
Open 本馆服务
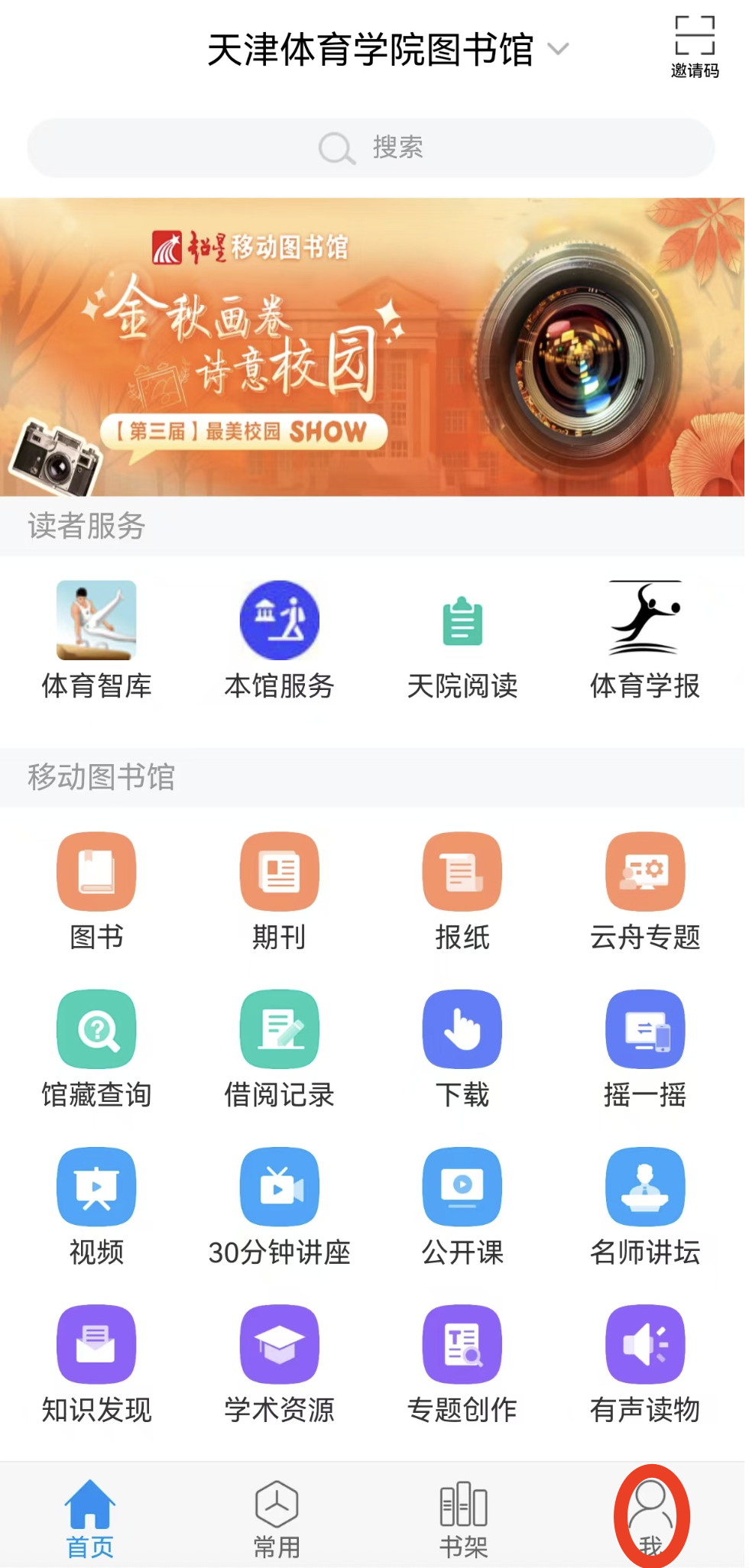tap(280, 640)
